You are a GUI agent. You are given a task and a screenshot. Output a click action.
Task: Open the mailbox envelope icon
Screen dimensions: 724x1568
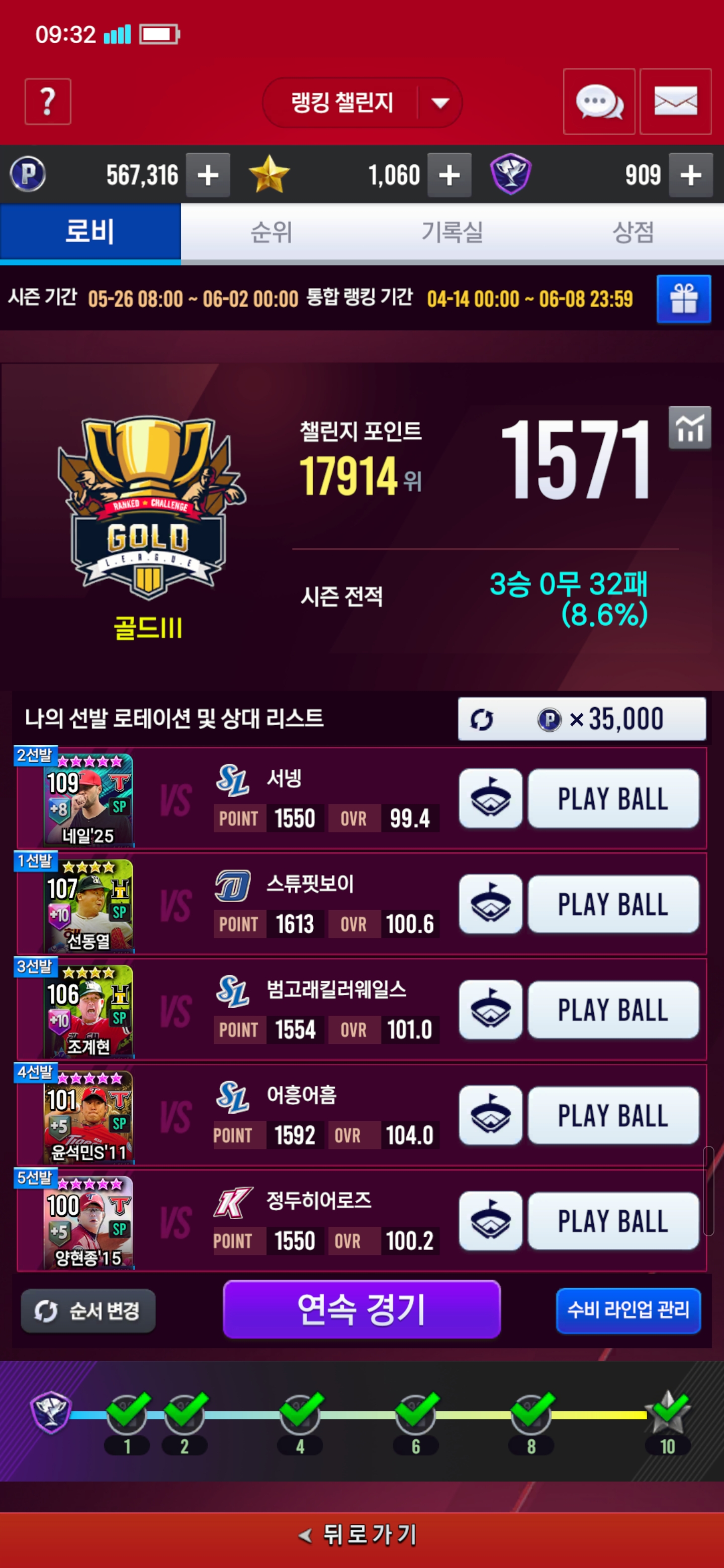click(x=675, y=102)
